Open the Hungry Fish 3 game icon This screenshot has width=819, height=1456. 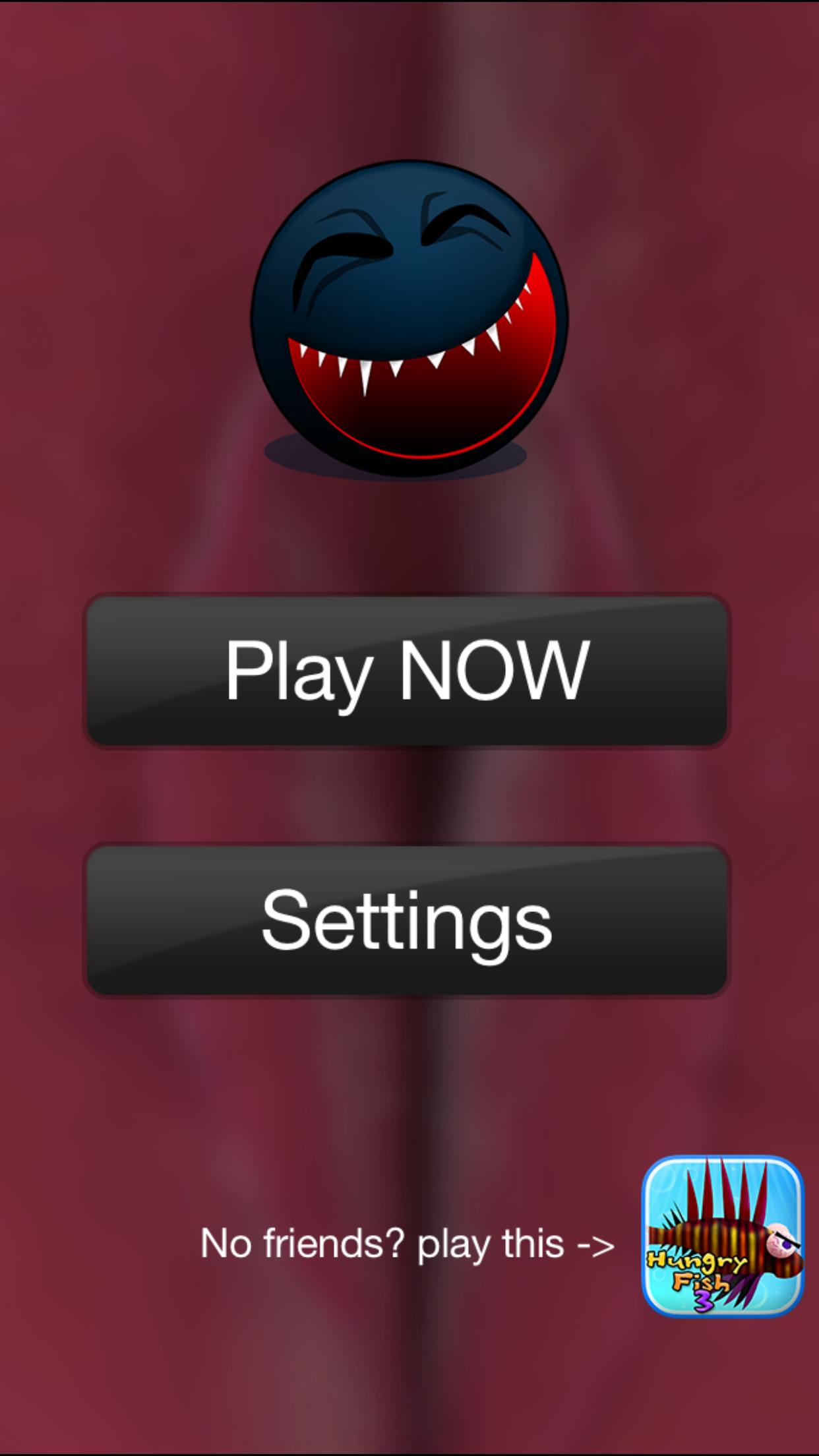click(x=723, y=1236)
